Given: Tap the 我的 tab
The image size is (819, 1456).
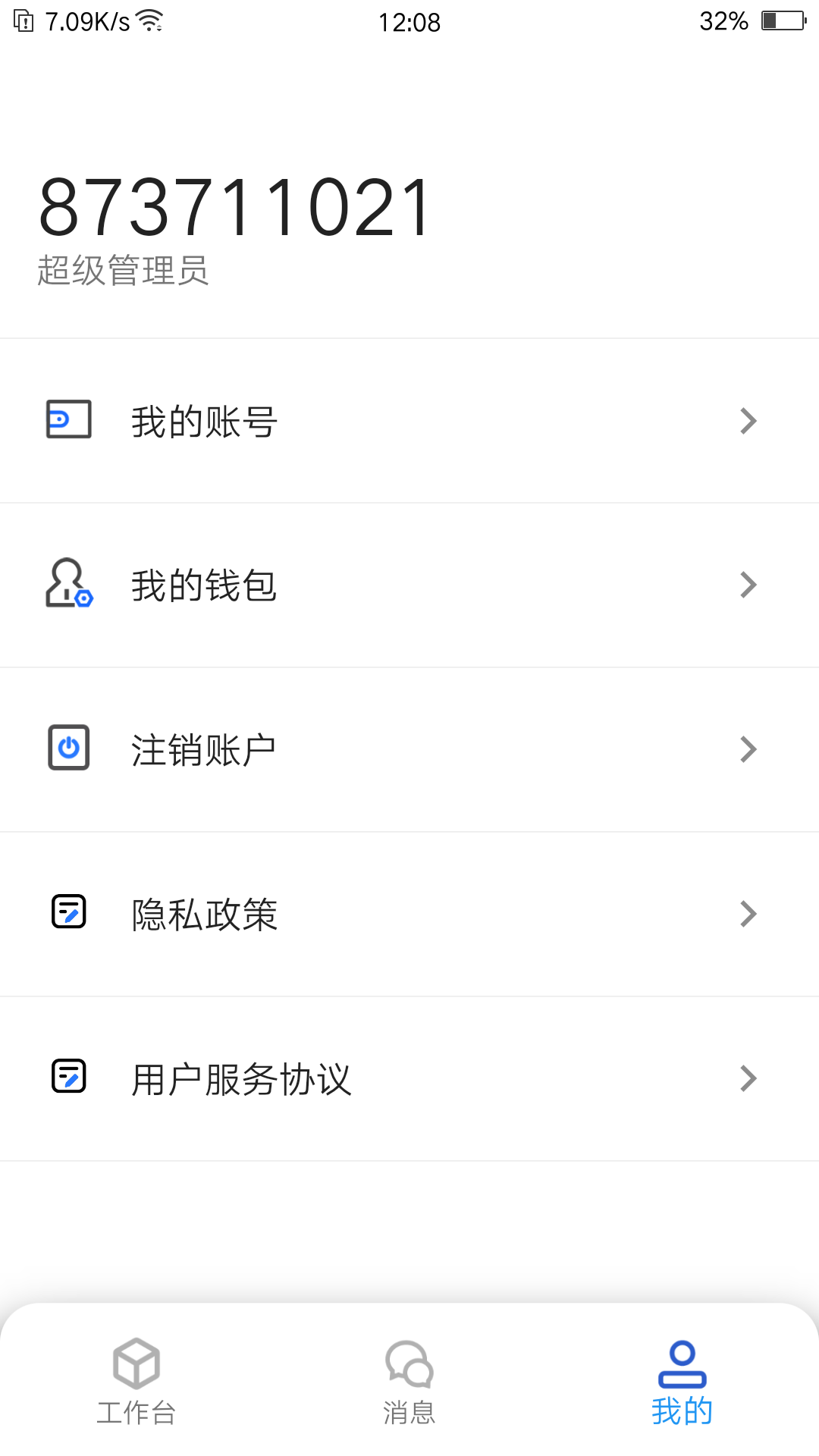Looking at the screenshot, I should [682, 1382].
